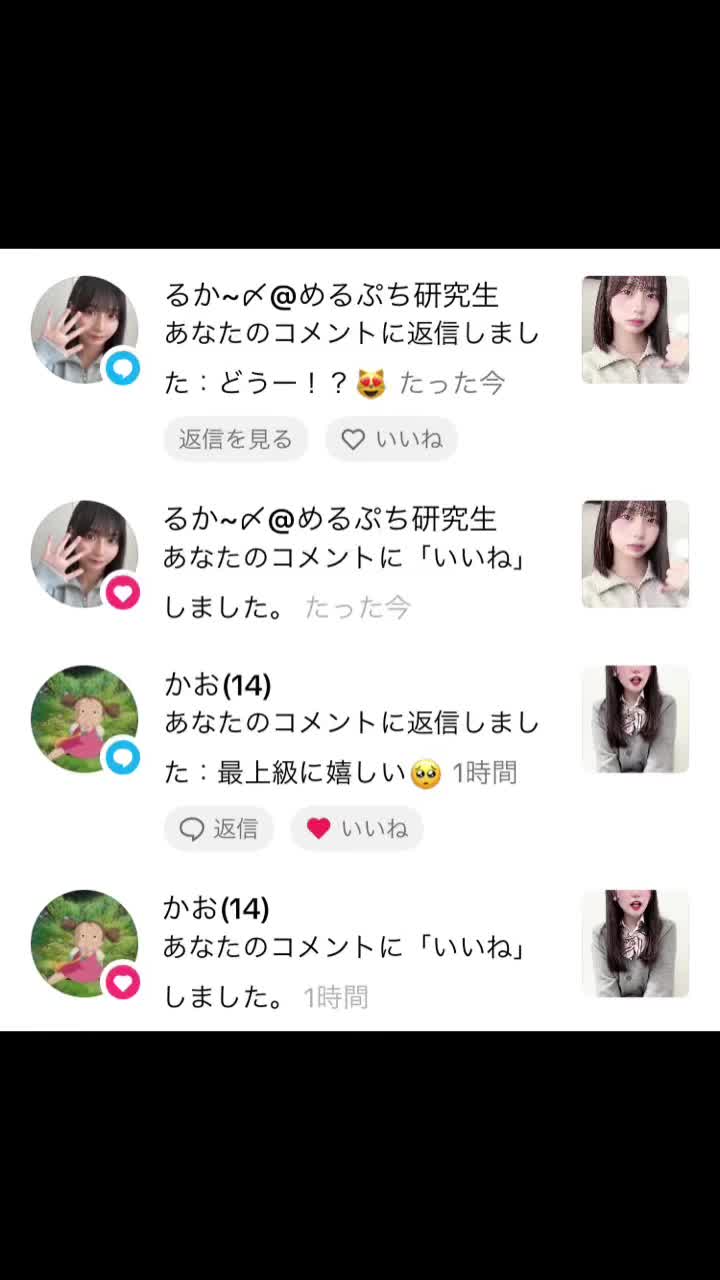Open the video thumbnail beside かお(14)'s いいね notification
This screenshot has height=1280, width=720.
(x=635, y=943)
